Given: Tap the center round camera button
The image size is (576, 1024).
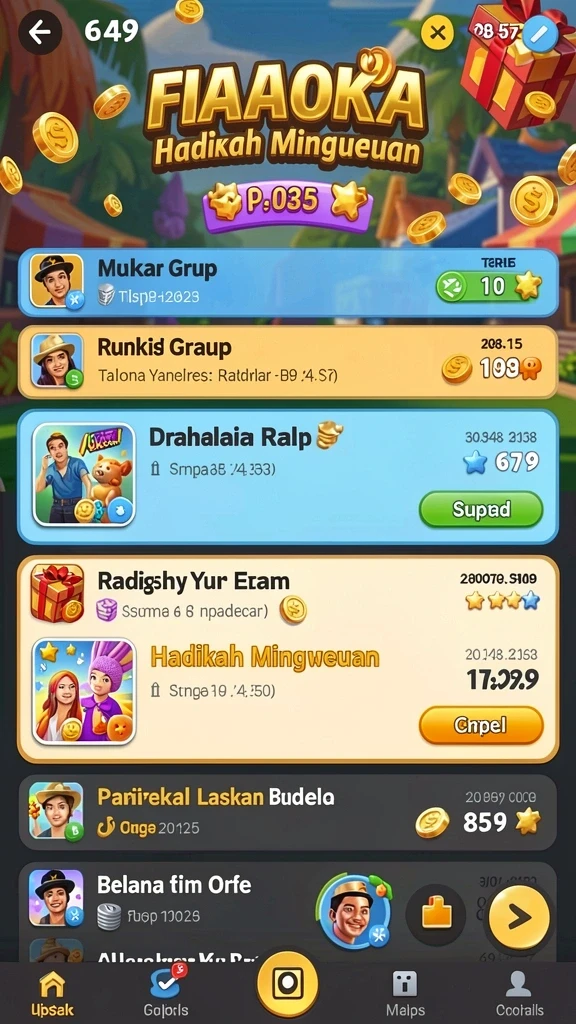Looking at the screenshot, I should [287, 983].
